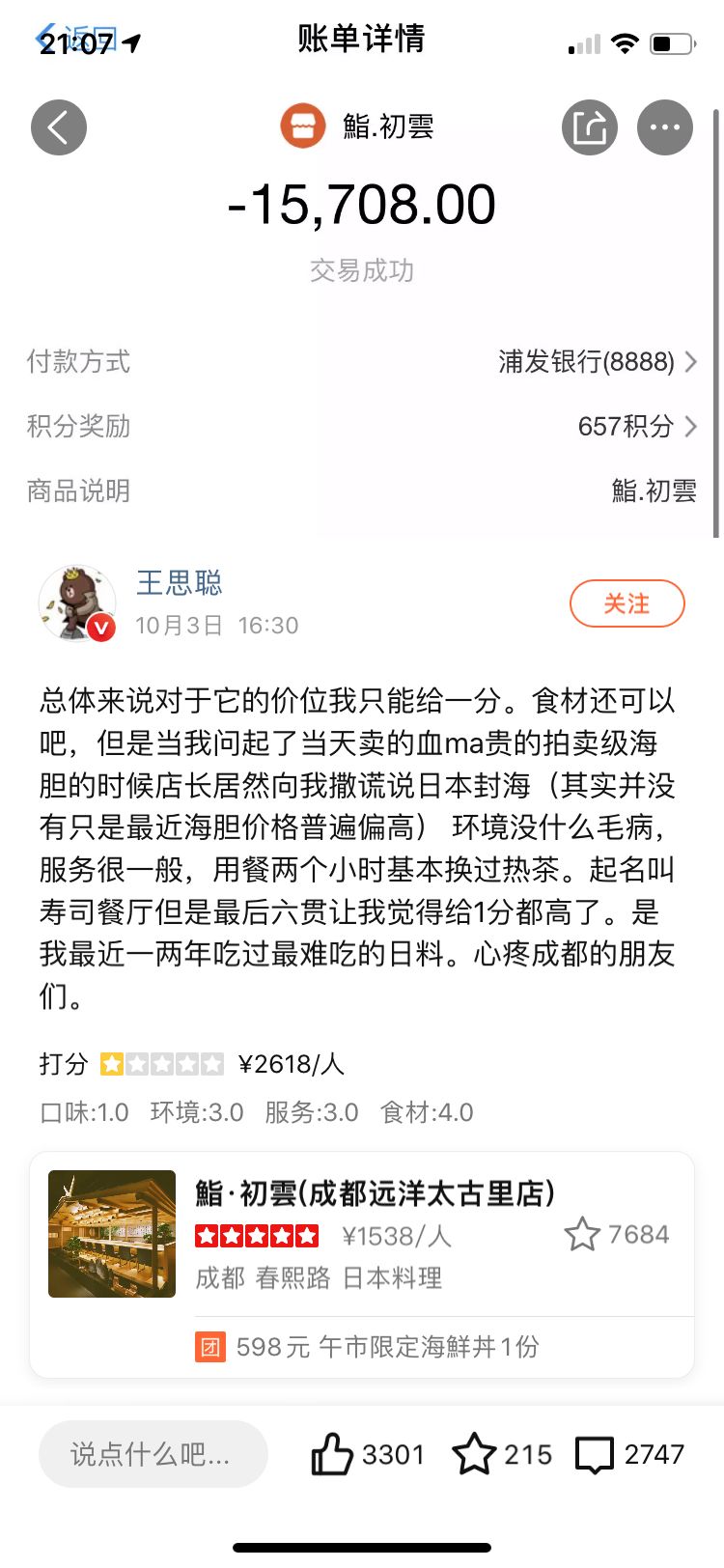Image resolution: width=724 pixels, height=1568 pixels.
Task: Share this bill detail
Action: [x=589, y=127]
